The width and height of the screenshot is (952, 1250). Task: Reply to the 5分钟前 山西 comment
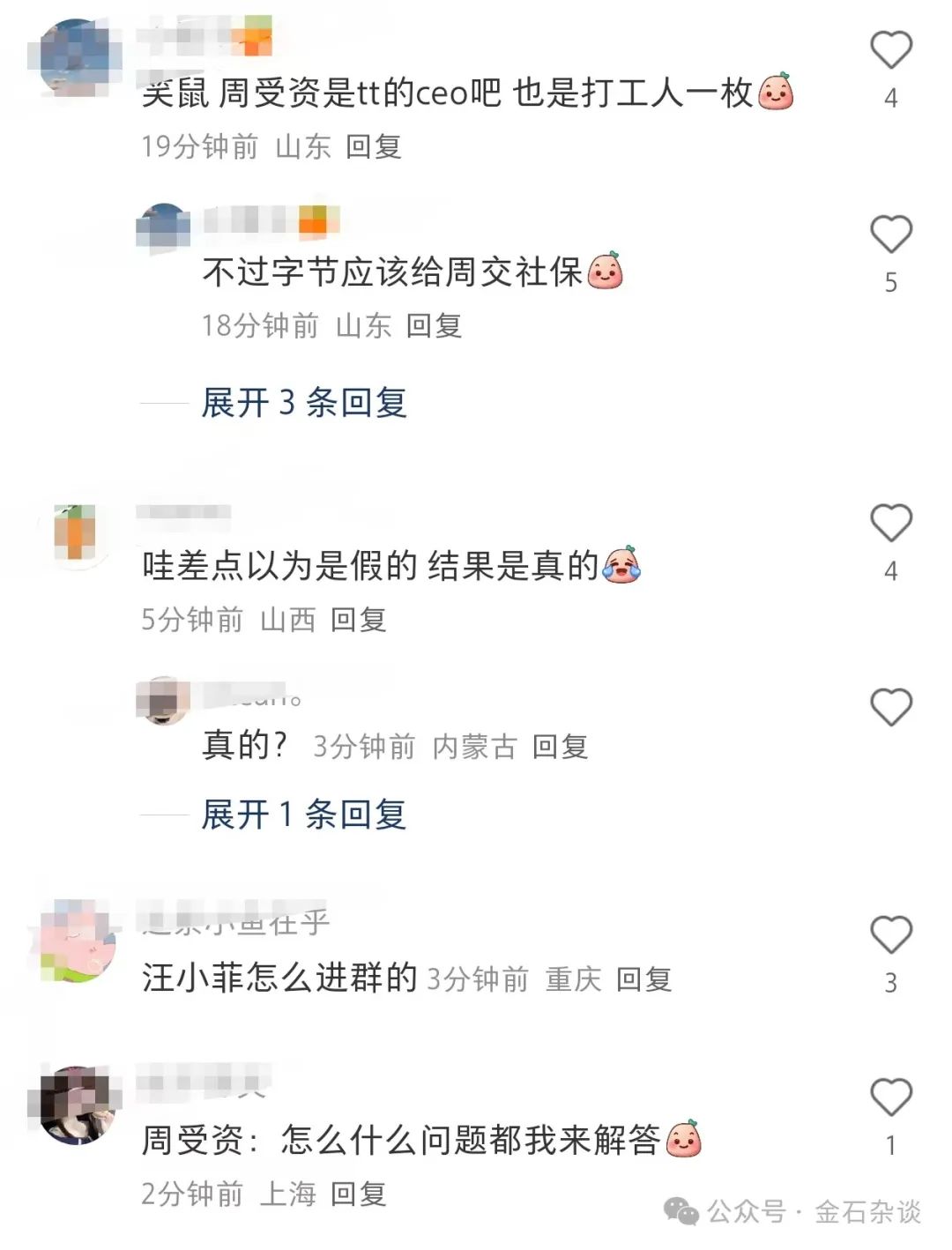[358, 620]
